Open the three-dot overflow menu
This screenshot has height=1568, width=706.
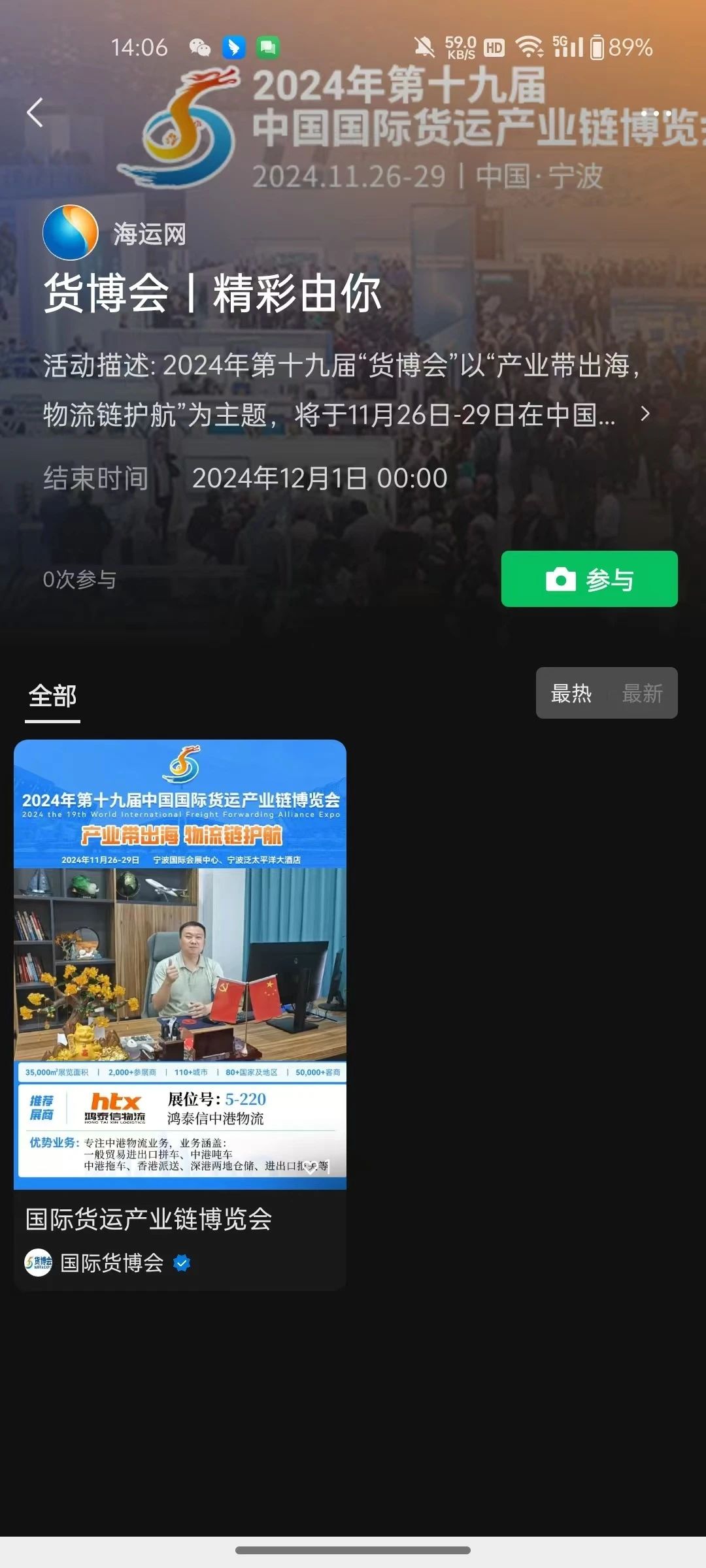[x=656, y=113]
